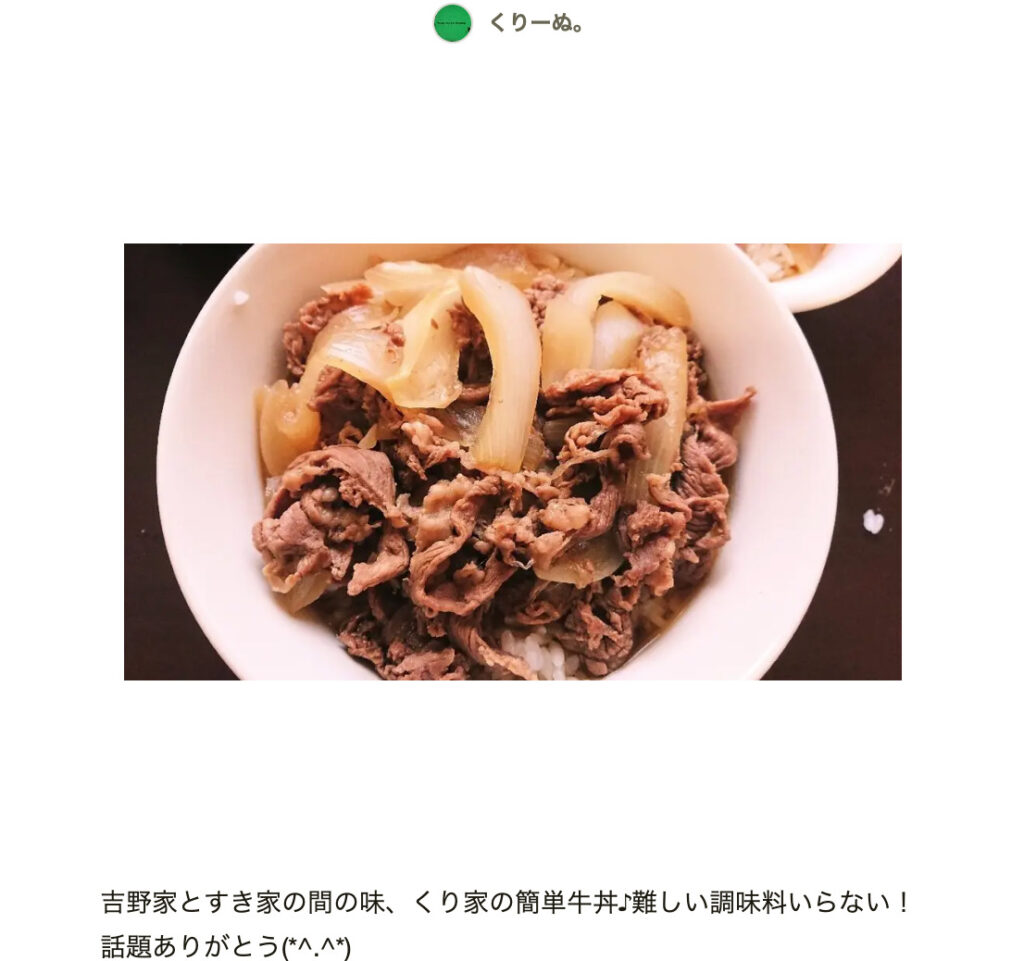Open the author profile くりーぬ。
1024x961 pixels.
click(535, 23)
